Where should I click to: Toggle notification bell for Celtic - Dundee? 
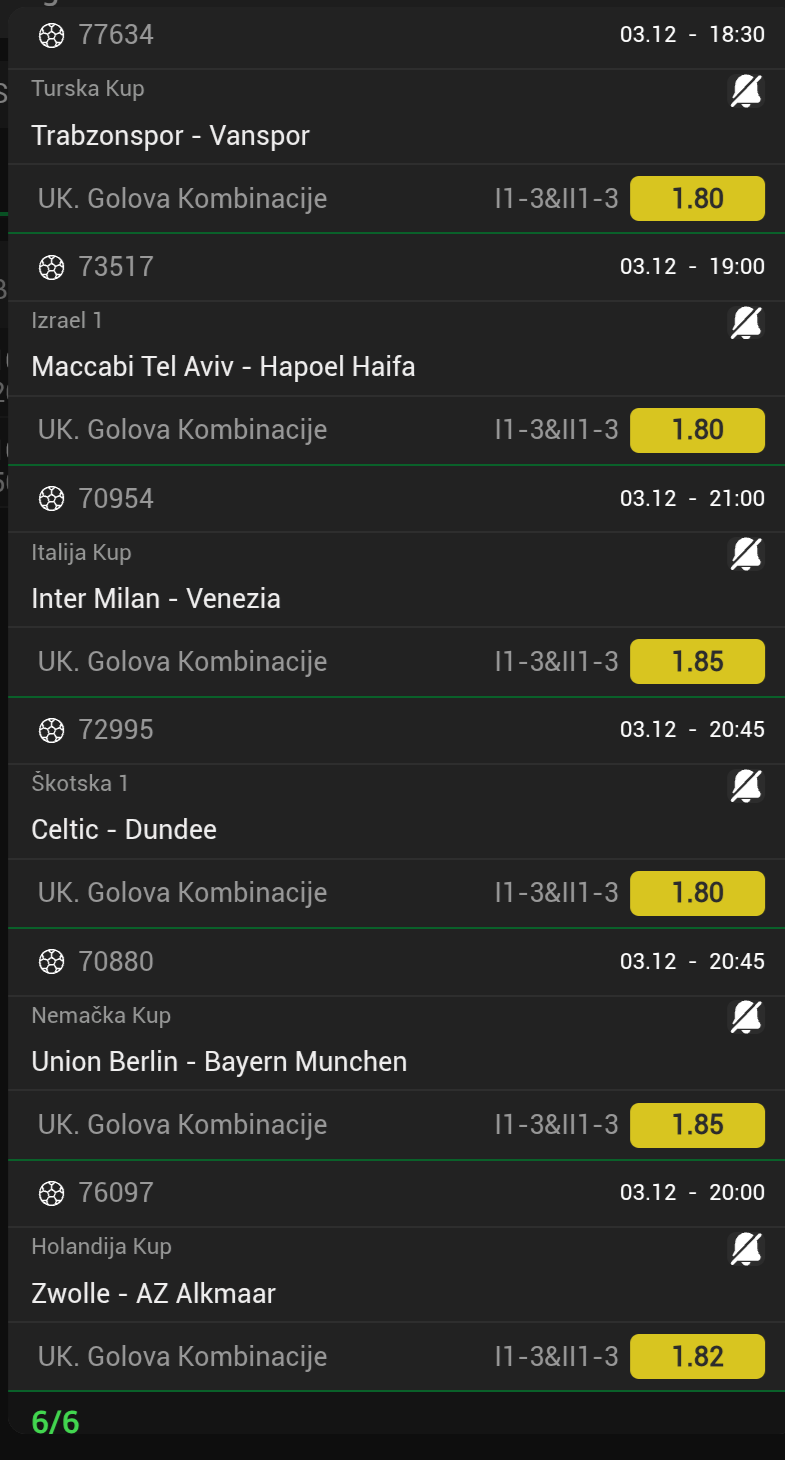pyautogui.click(x=746, y=786)
